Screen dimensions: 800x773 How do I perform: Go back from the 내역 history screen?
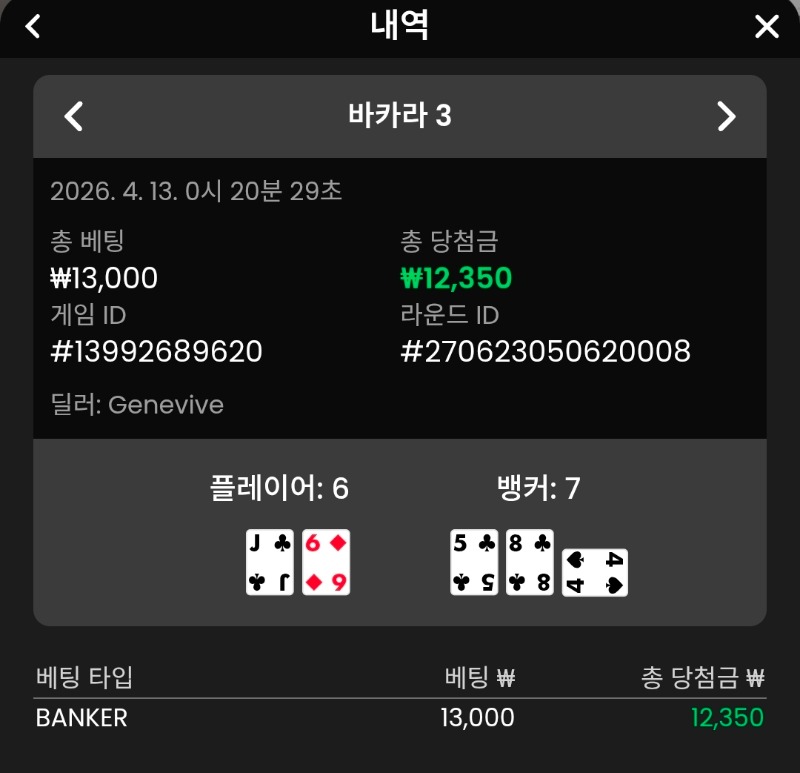[x=33, y=26]
